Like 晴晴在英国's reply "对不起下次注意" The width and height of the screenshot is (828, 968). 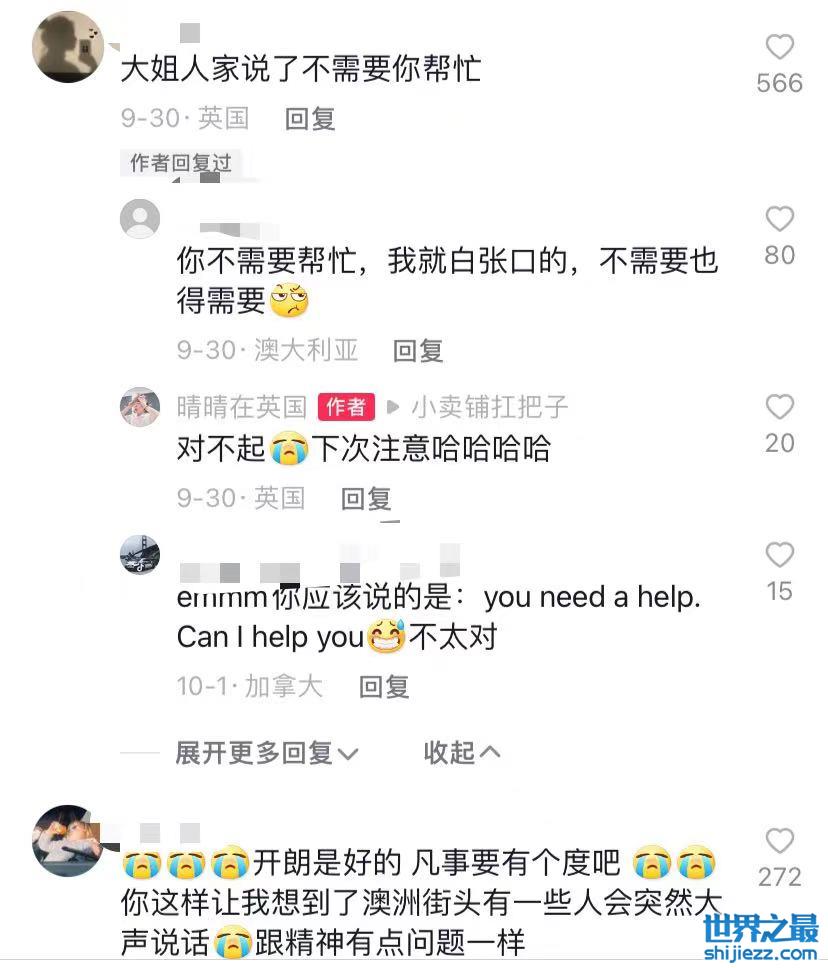click(x=779, y=408)
